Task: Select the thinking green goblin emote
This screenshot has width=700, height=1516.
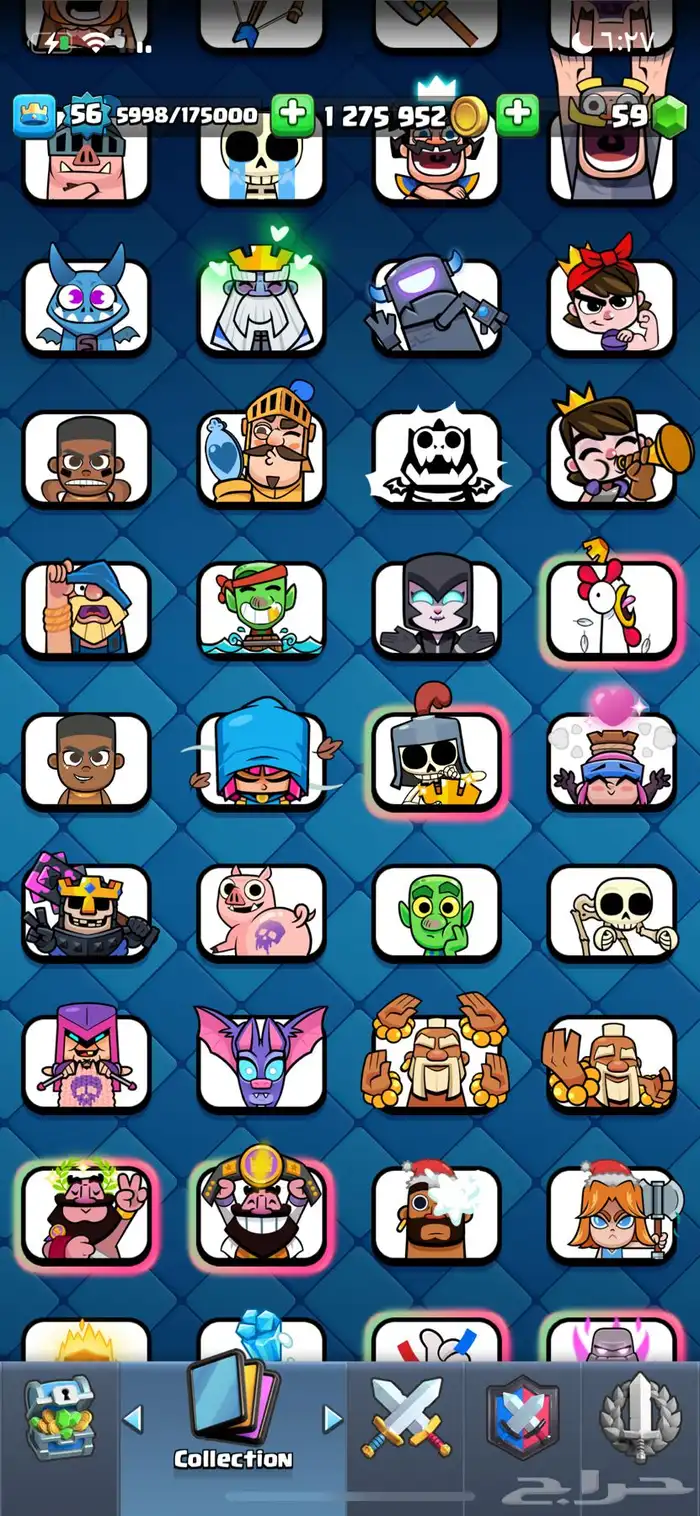Action: [436, 912]
